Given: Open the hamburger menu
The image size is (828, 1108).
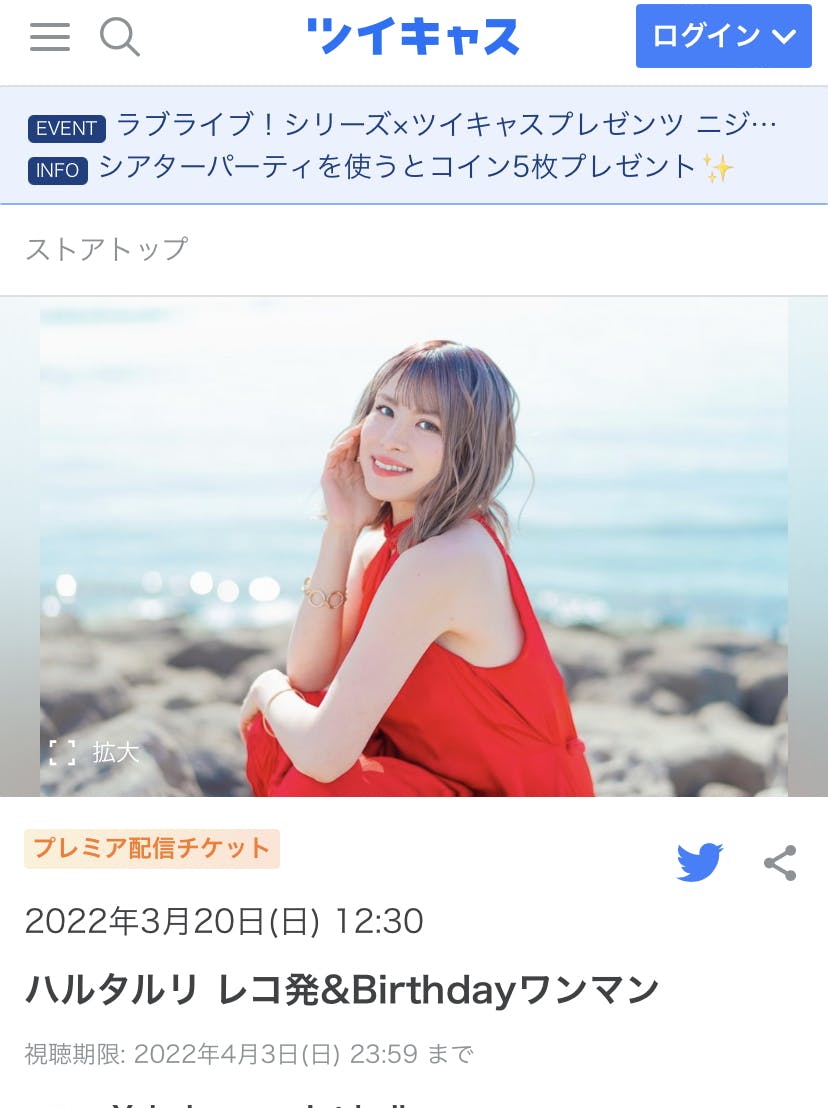Looking at the screenshot, I should pos(50,38).
